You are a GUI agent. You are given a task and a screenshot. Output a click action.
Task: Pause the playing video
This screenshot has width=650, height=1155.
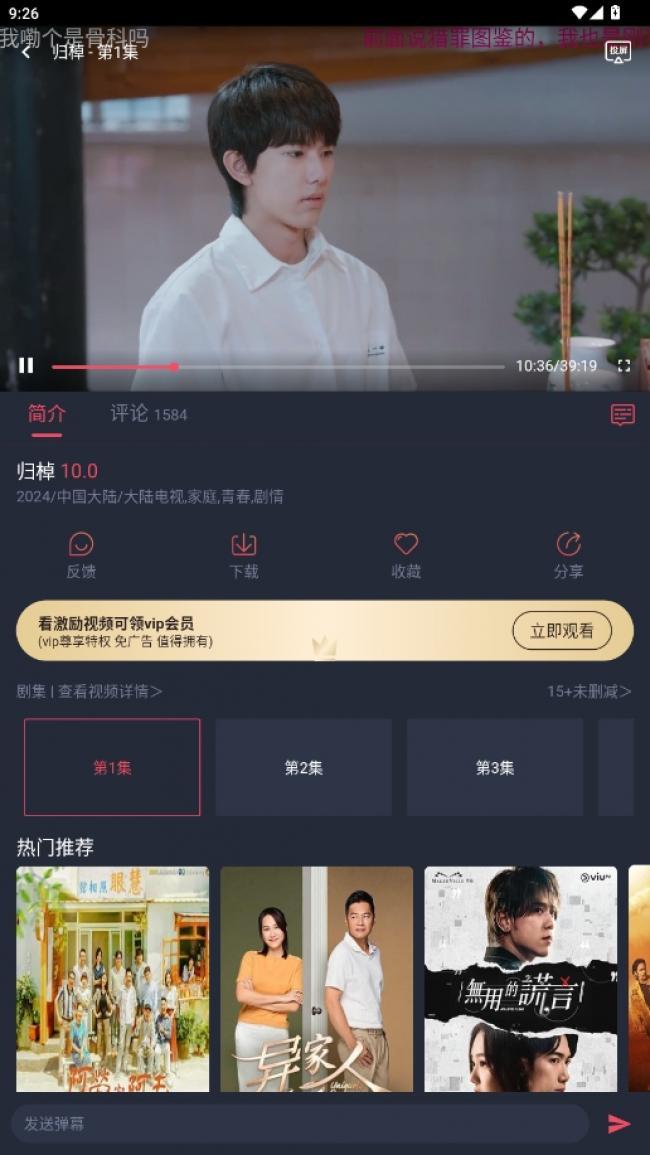[26, 366]
